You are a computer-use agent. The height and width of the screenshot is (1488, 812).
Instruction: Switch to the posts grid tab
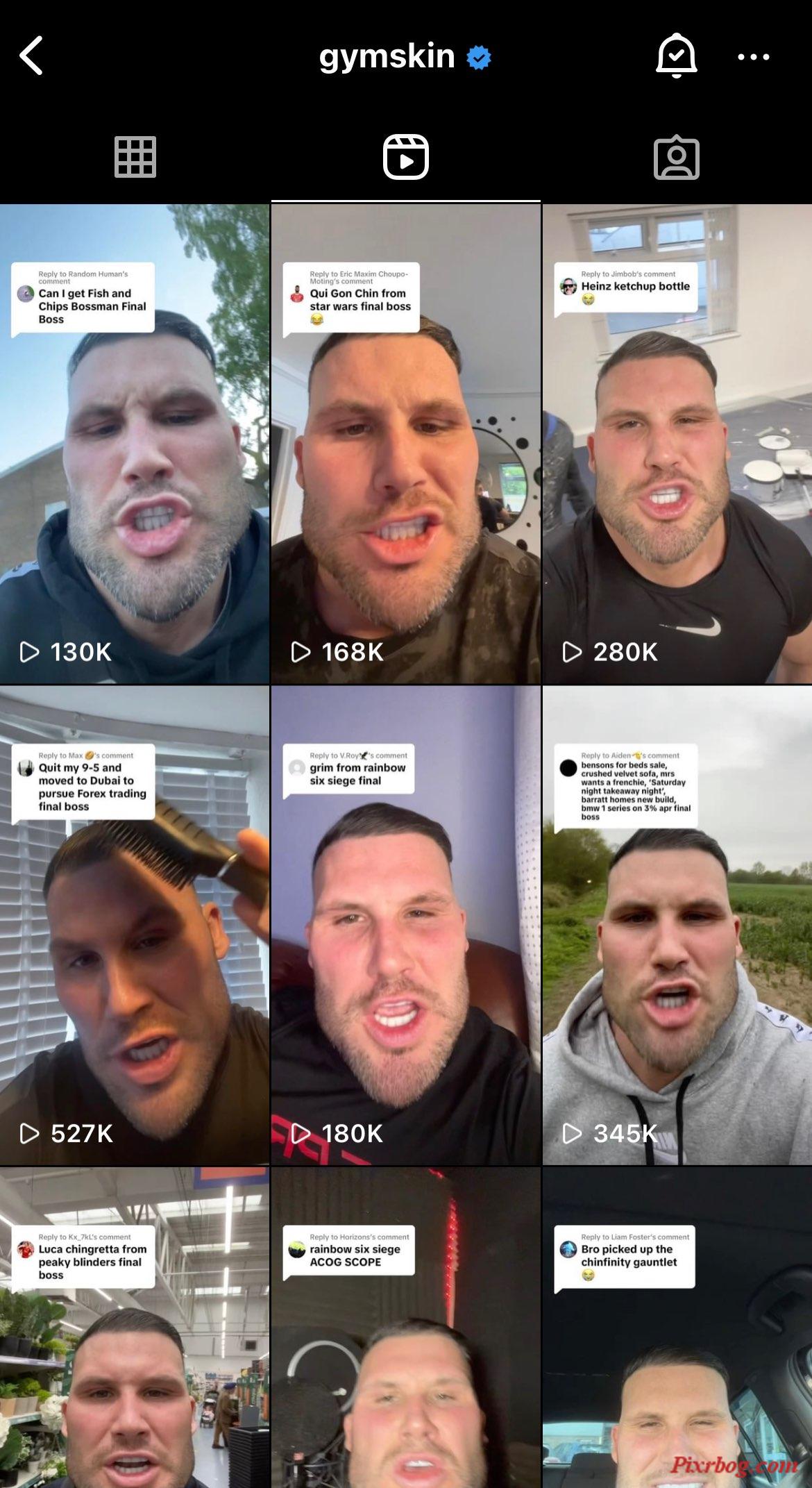[135, 158]
